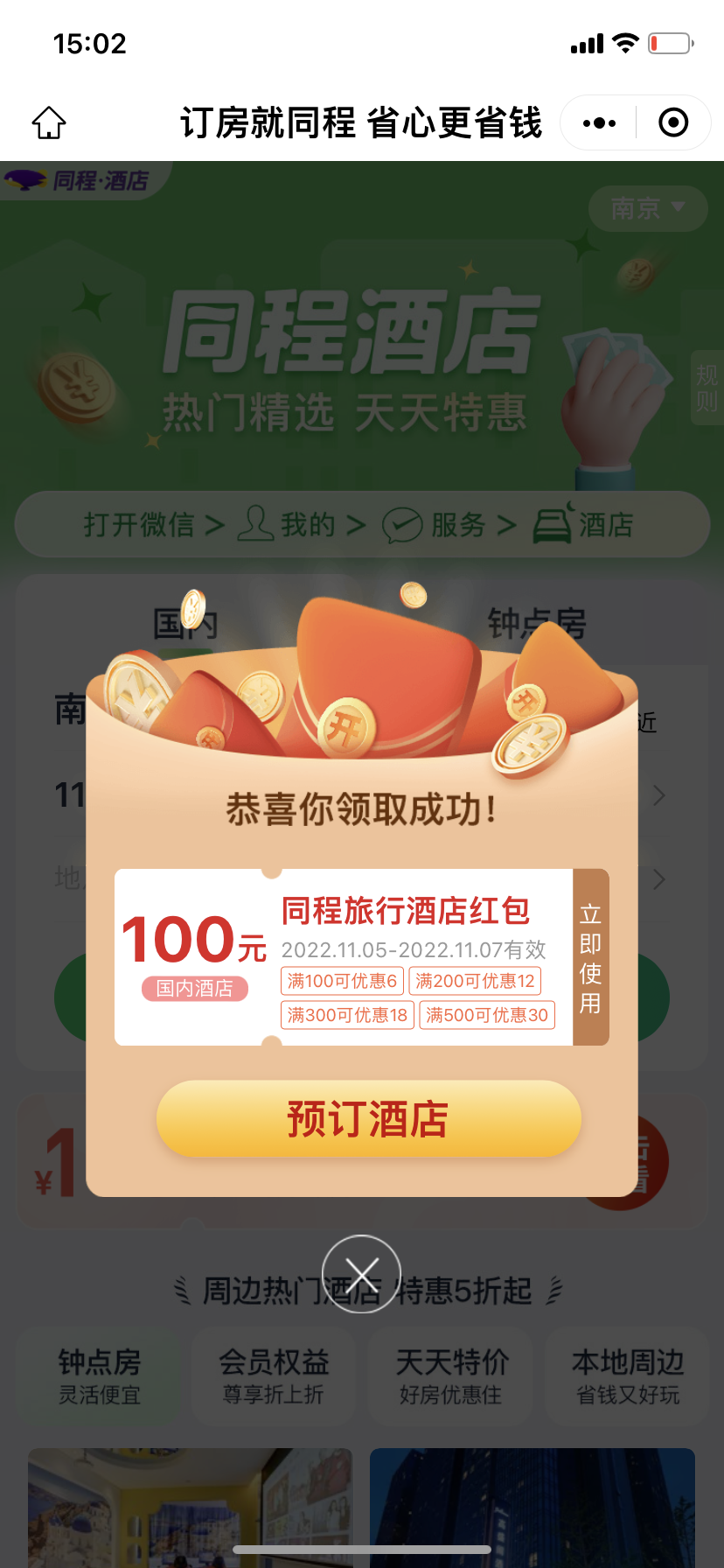Tap 预订酒店 to book a hotel

click(x=368, y=1118)
